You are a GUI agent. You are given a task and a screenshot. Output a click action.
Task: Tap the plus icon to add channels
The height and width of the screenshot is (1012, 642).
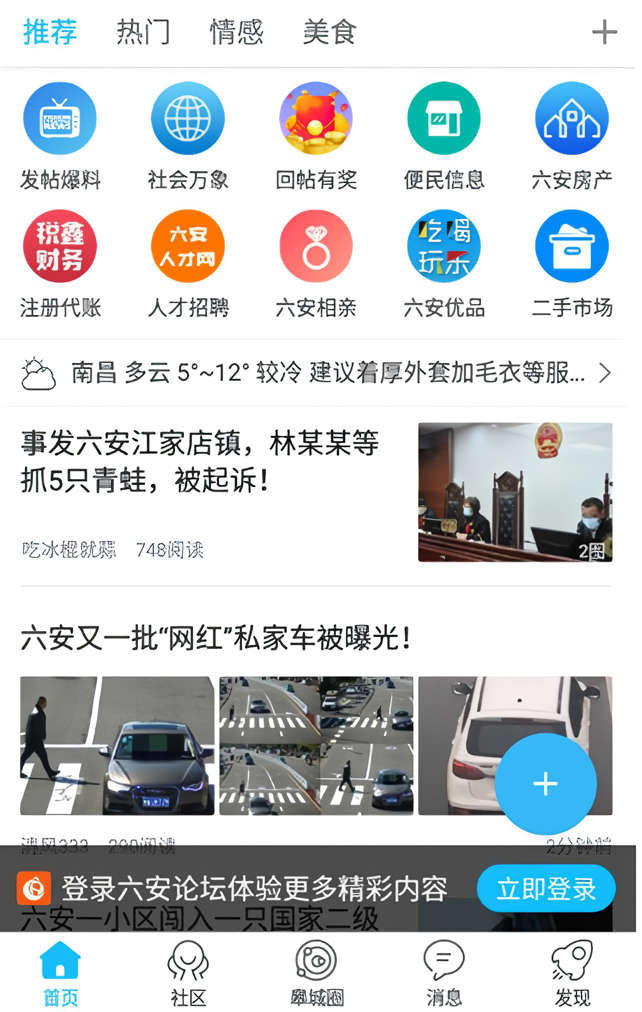pyautogui.click(x=604, y=32)
